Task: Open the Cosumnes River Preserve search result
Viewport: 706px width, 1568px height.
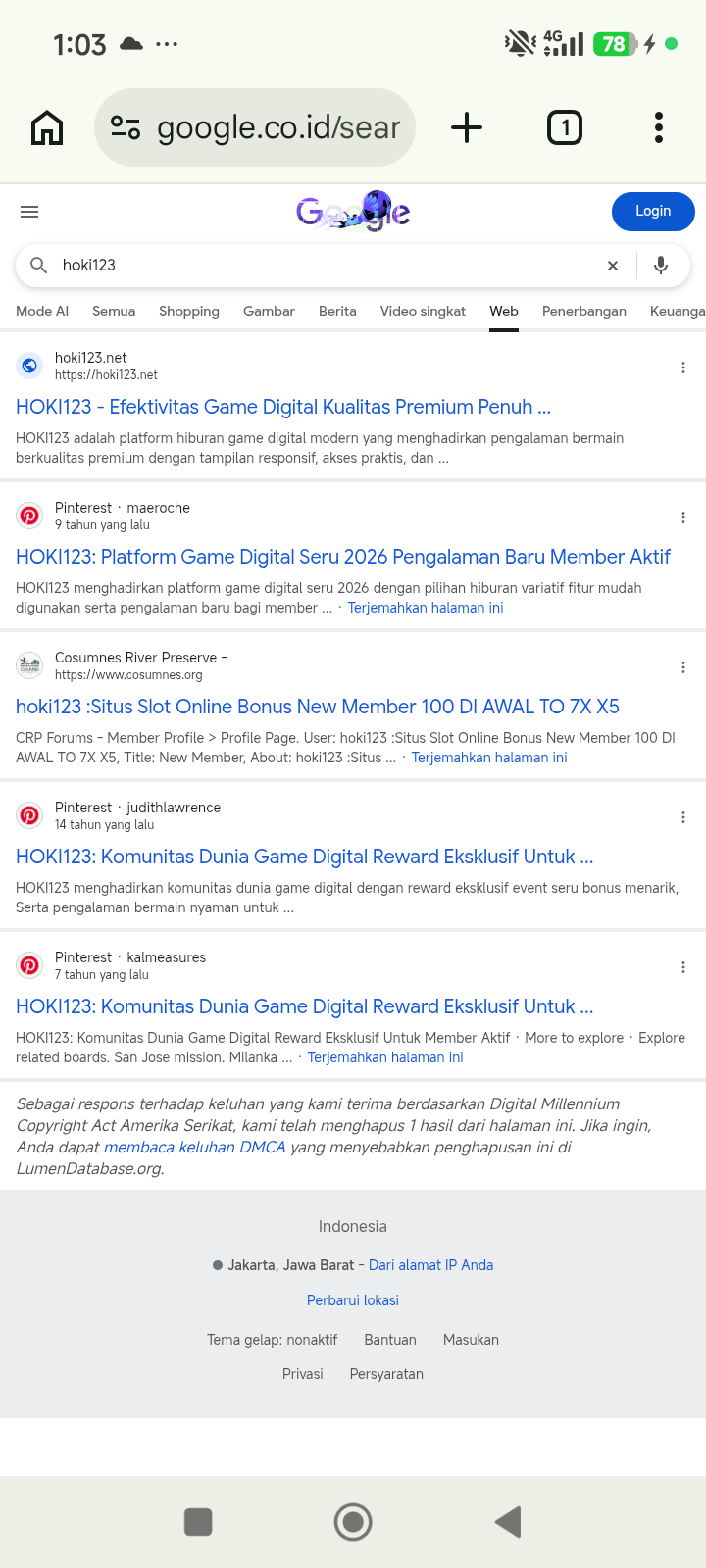Action: (318, 707)
